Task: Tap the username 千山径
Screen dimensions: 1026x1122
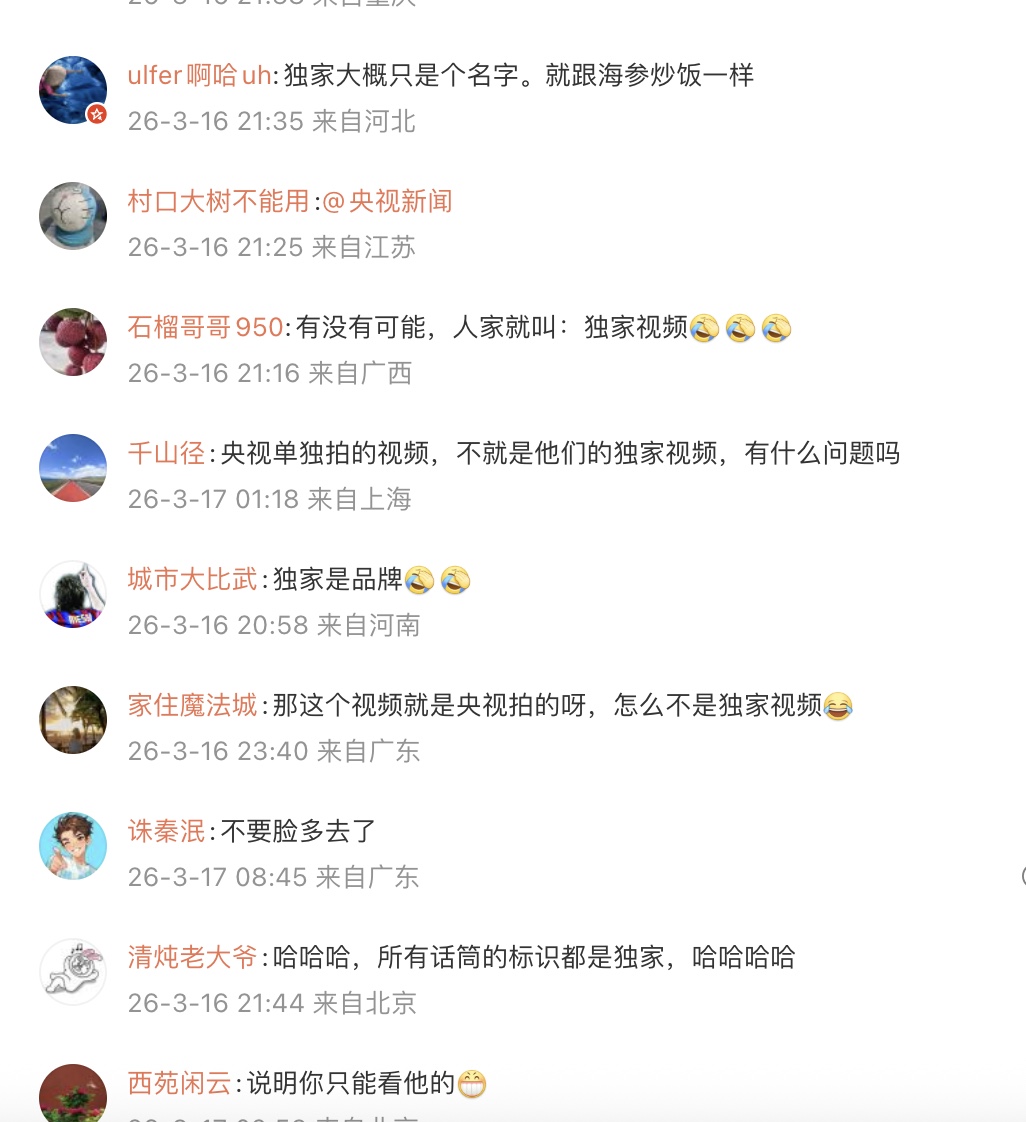Action: click(x=166, y=454)
